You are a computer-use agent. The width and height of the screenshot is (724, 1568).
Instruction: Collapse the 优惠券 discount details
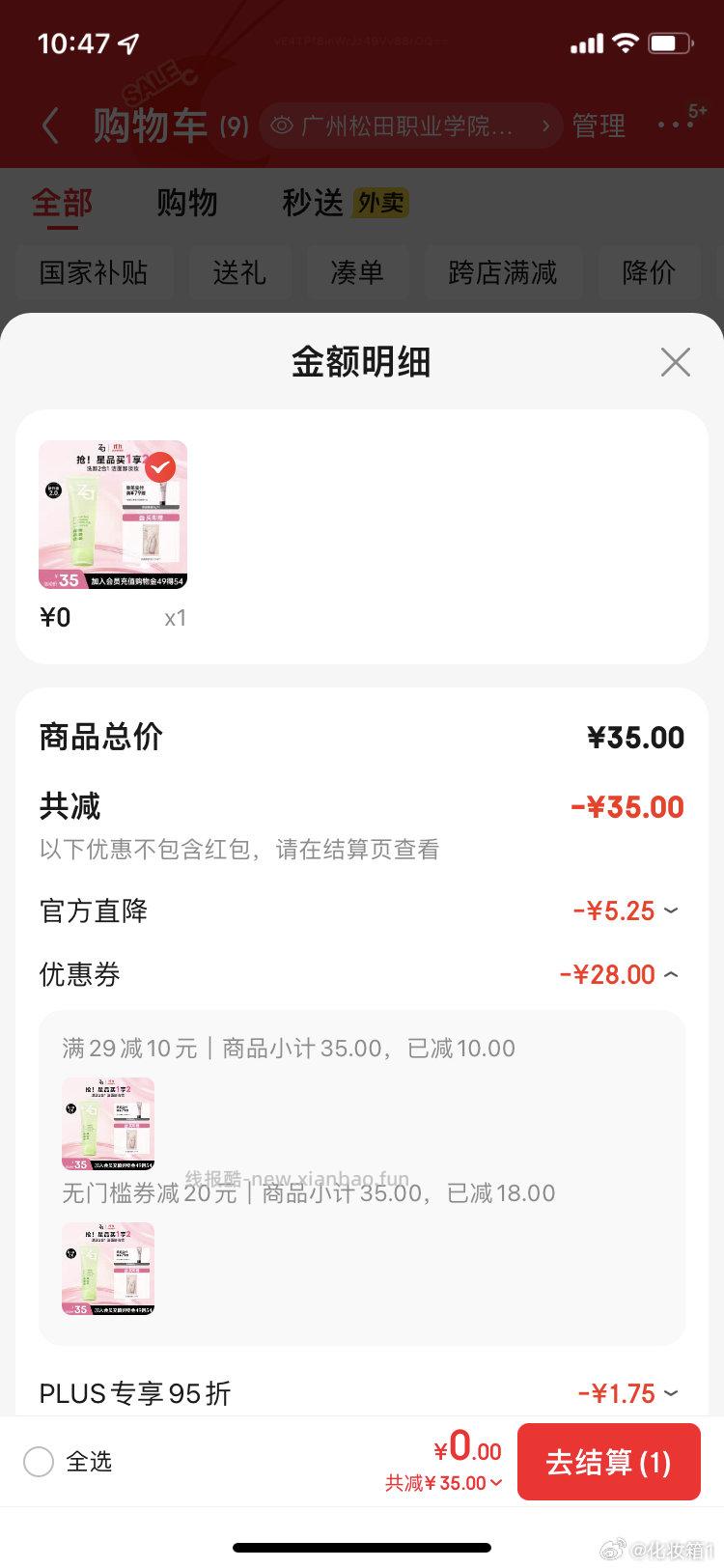[x=671, y=974]
